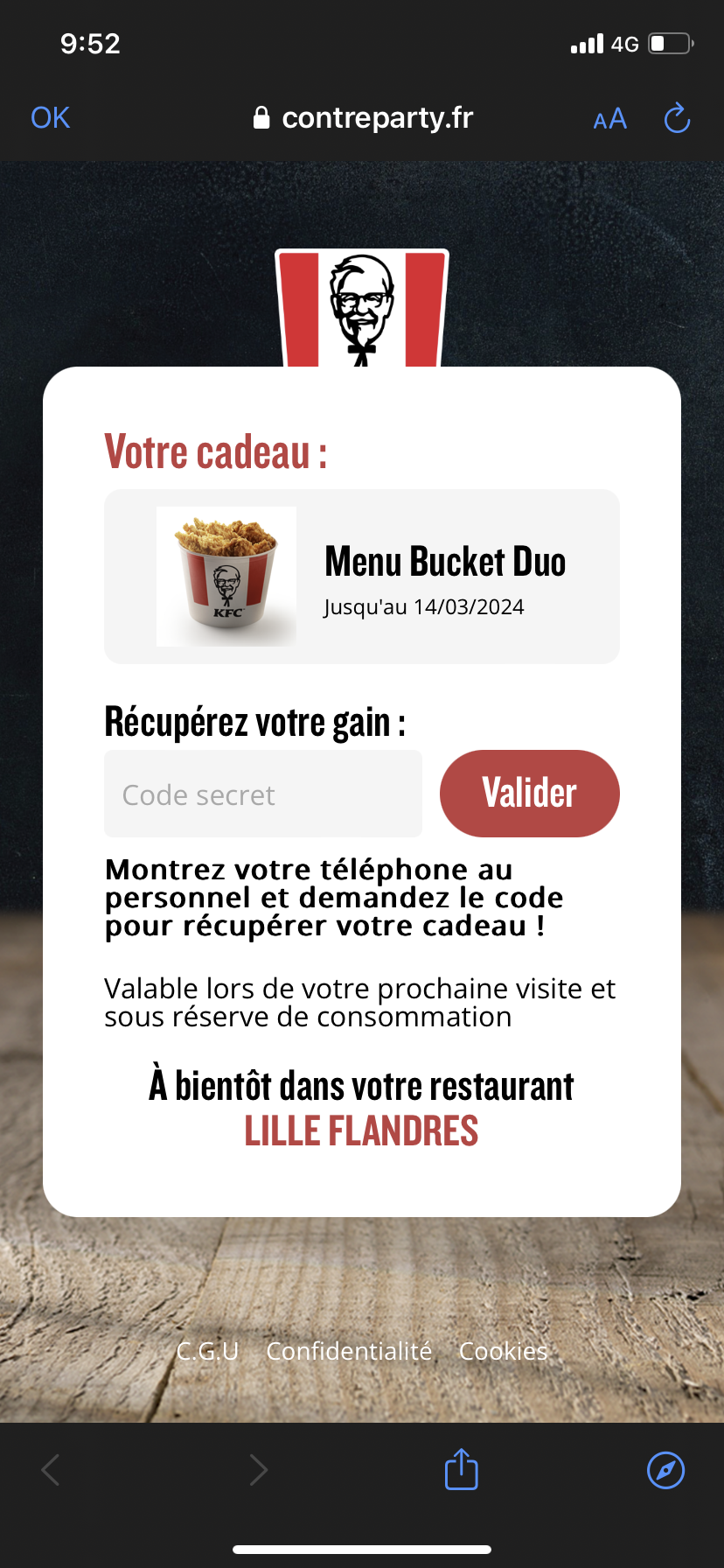Open the page in Safari compass icon
Viewport: 724px width, 1568px height.
665,1469
